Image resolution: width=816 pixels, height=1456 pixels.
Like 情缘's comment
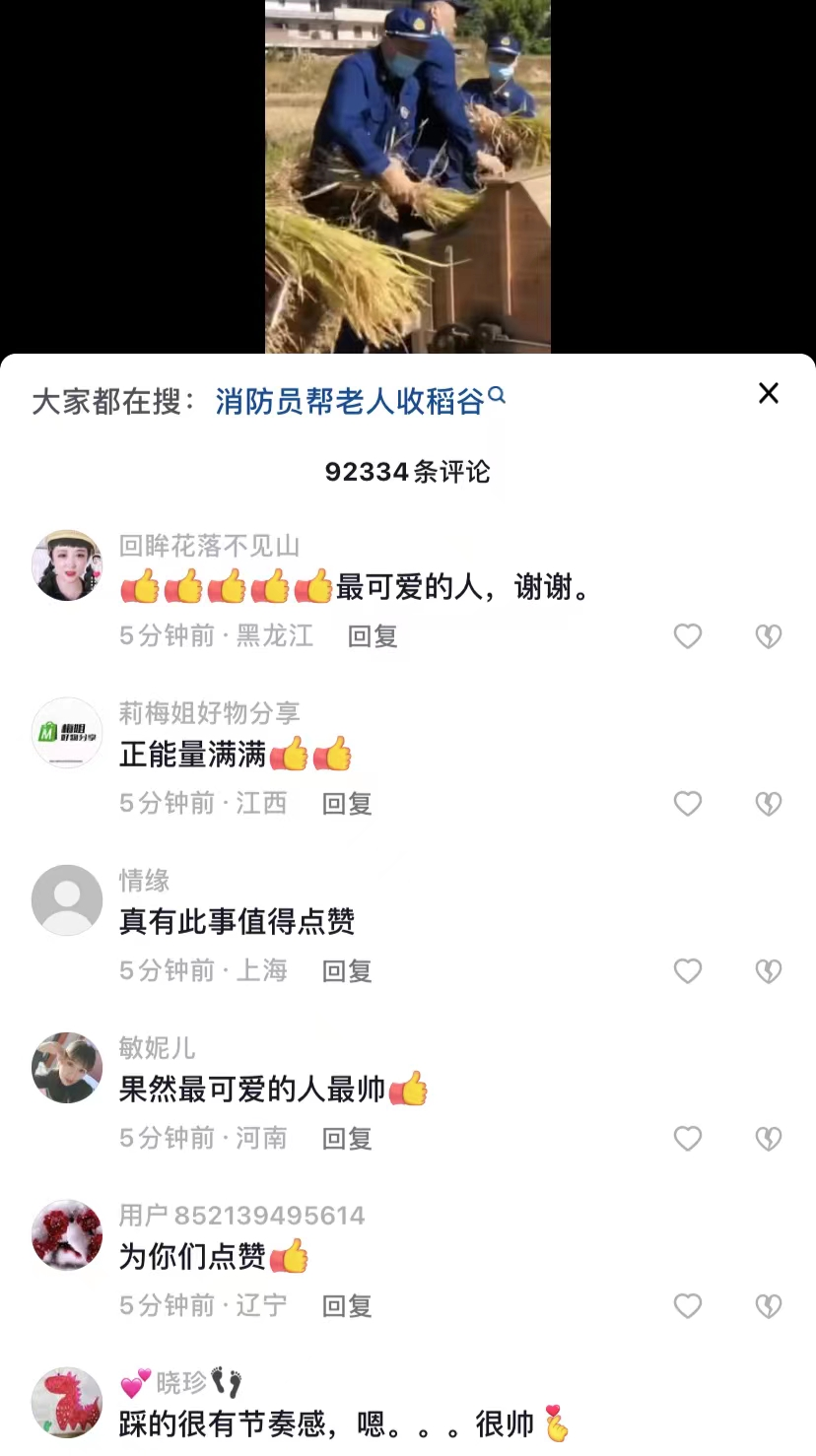(x=687, y=971)
